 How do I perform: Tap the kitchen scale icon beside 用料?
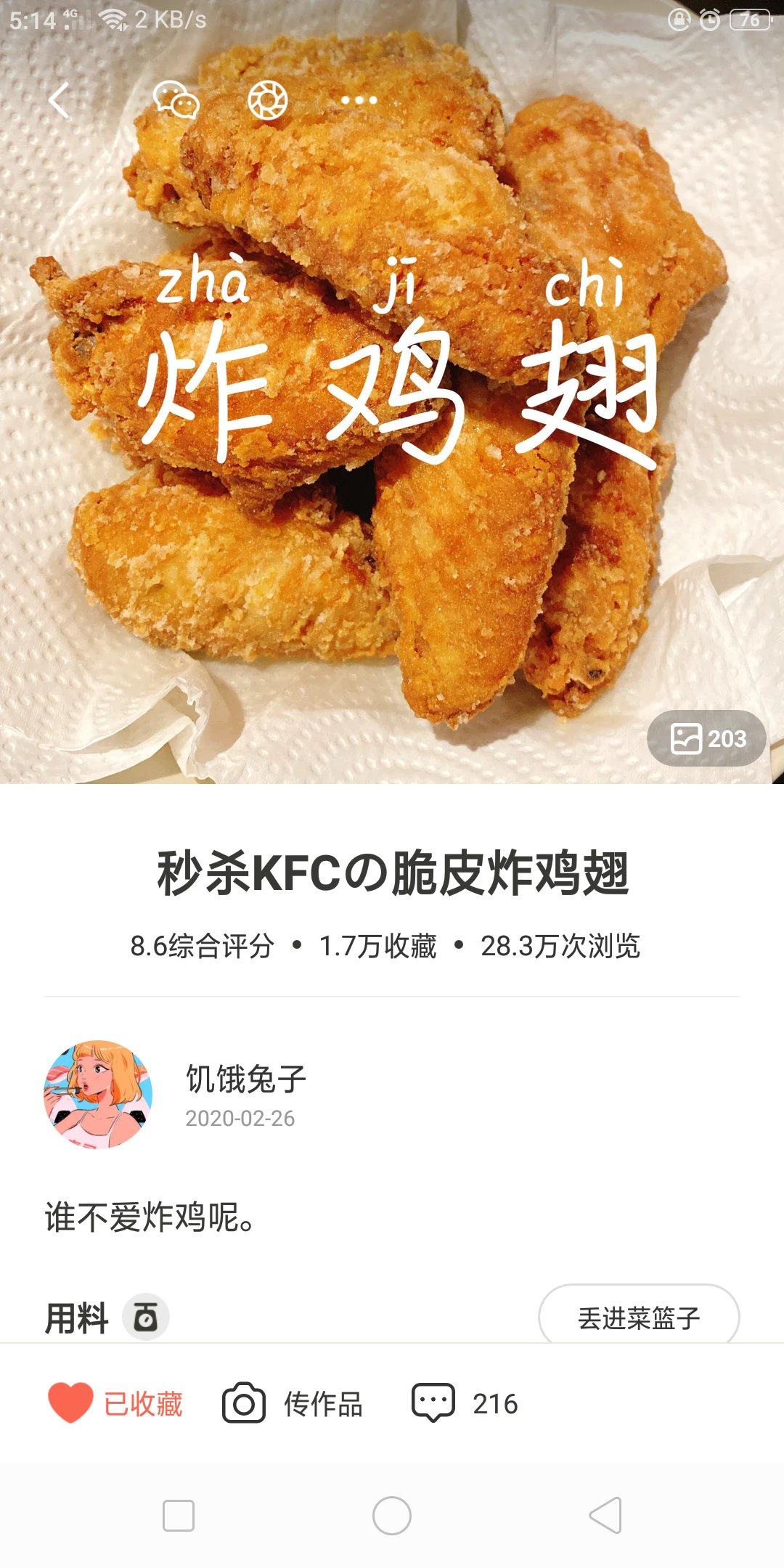point(145,1317)
